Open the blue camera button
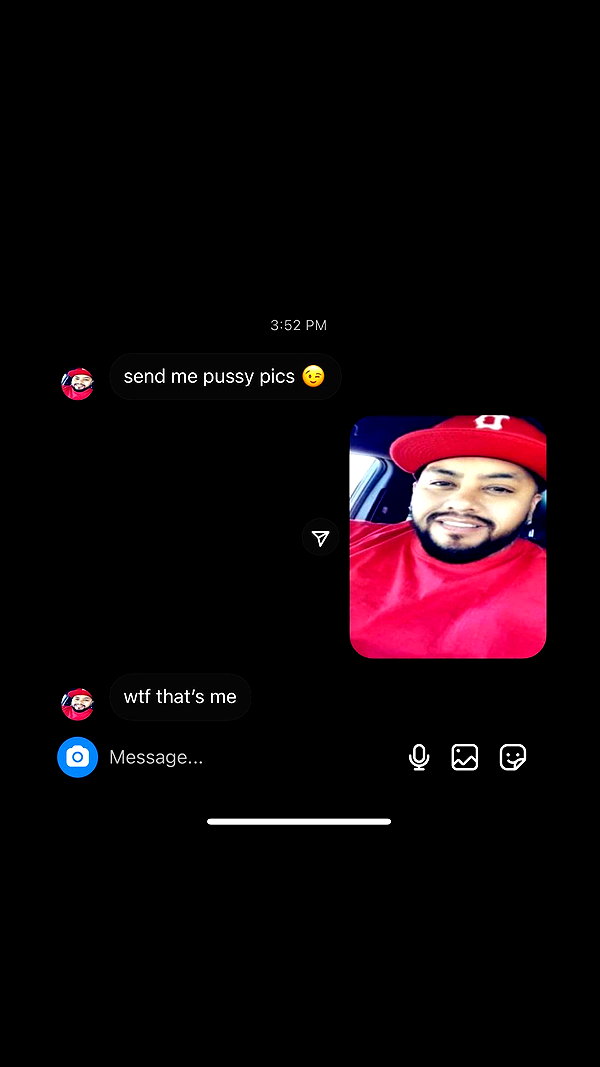Image resolution: width=600 pixels, height=1067 pixels. click(78, 757)
